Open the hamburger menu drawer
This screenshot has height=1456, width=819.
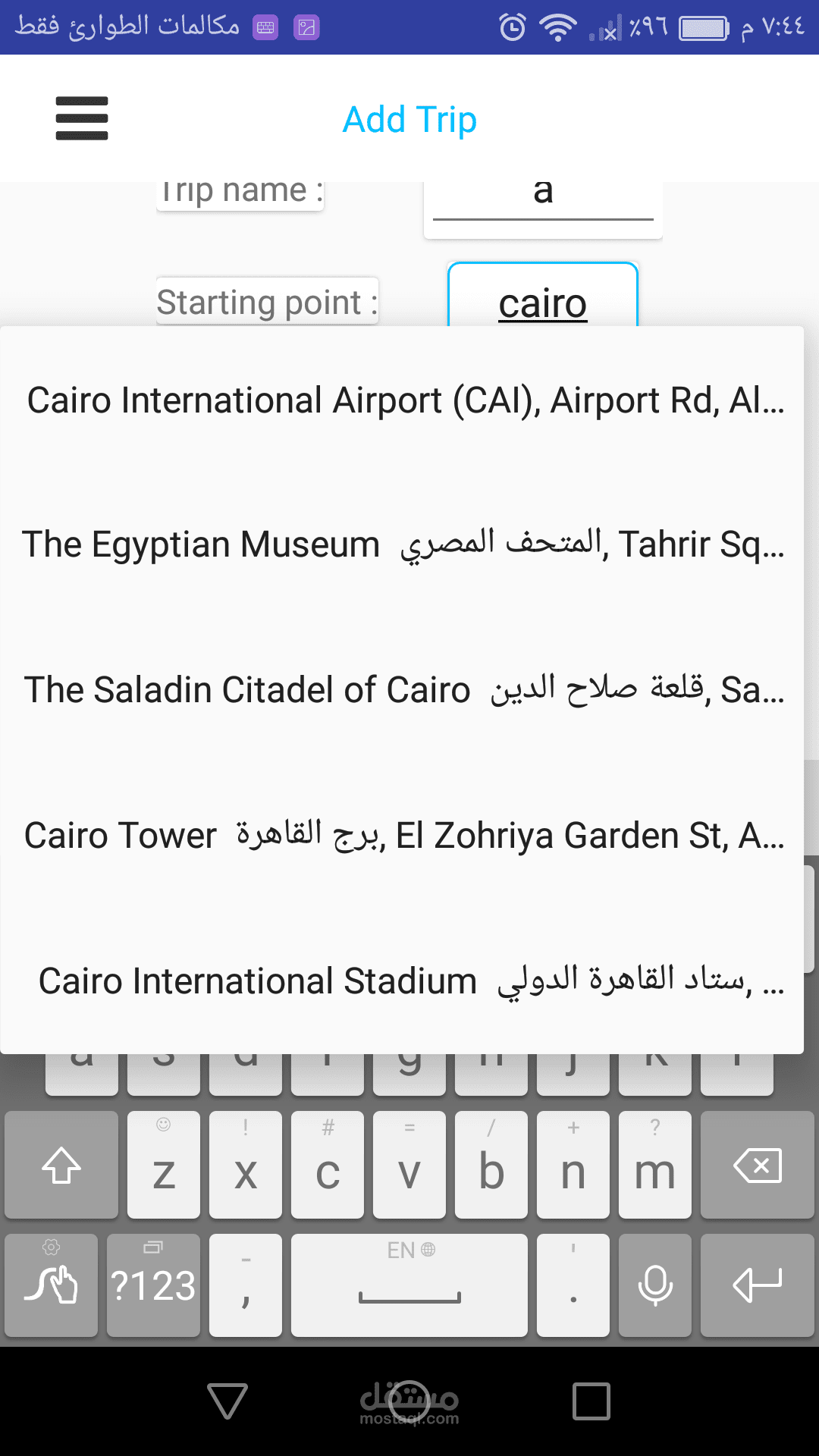[x=82, y=118]
